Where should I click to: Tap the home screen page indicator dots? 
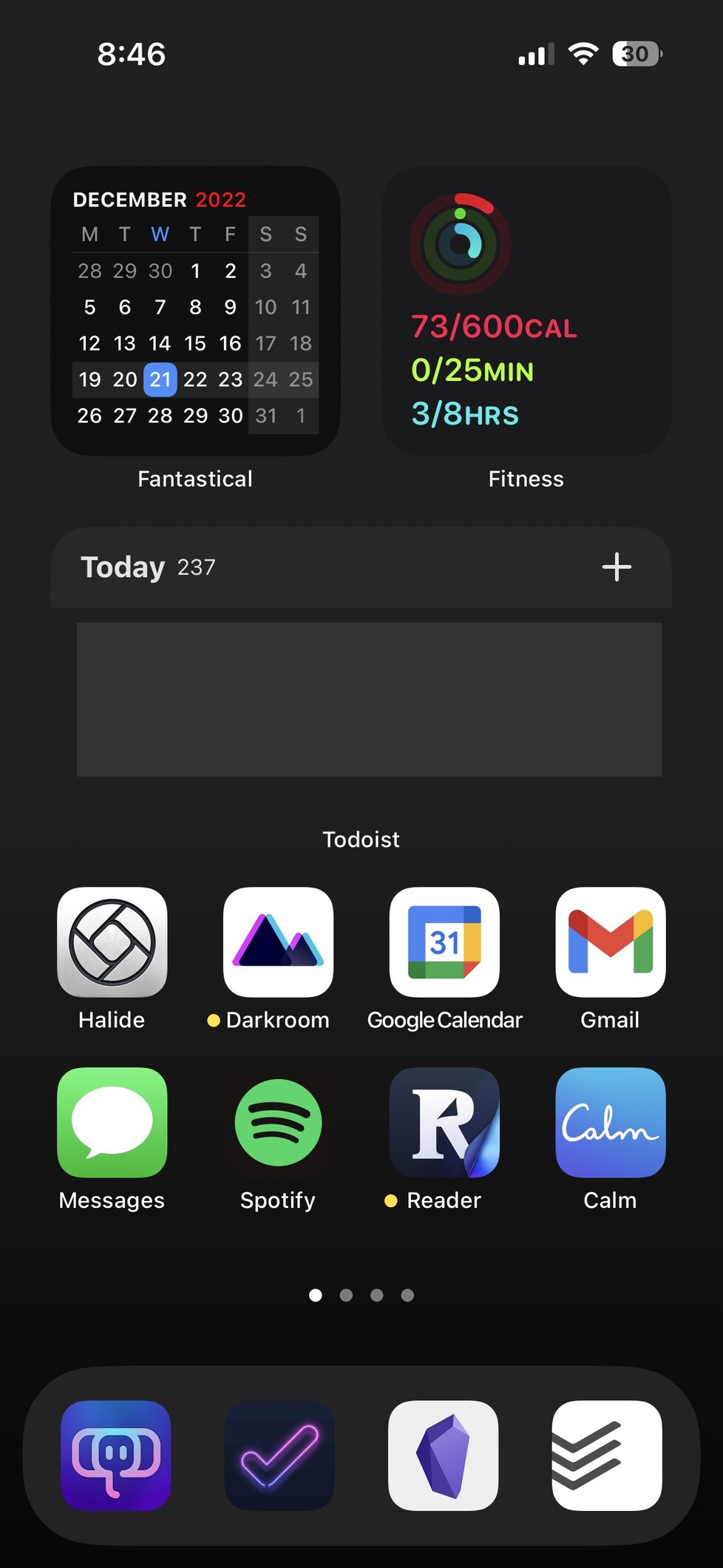coord(361,1295)
